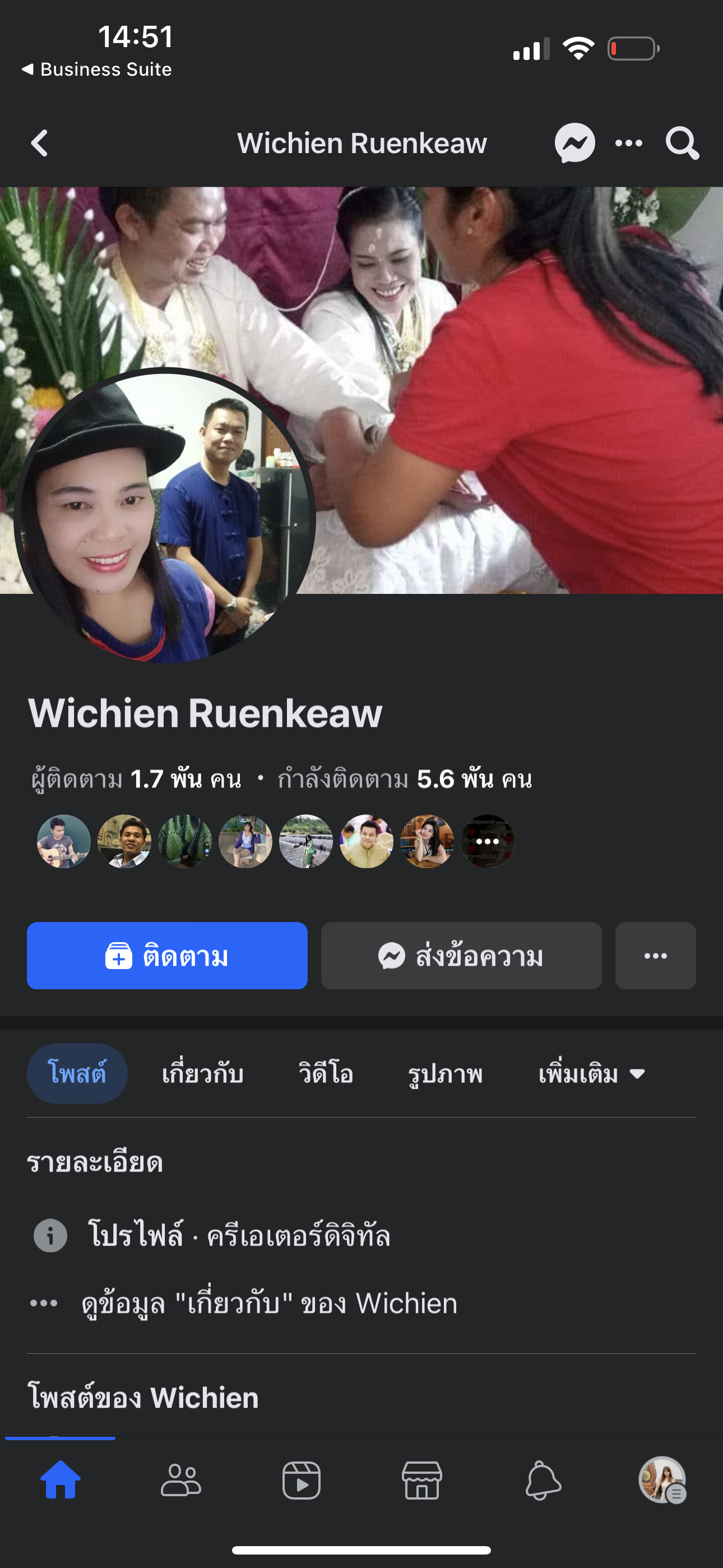
Task: Switch to the วิดีโอ tab
Action: (326, 1074)
